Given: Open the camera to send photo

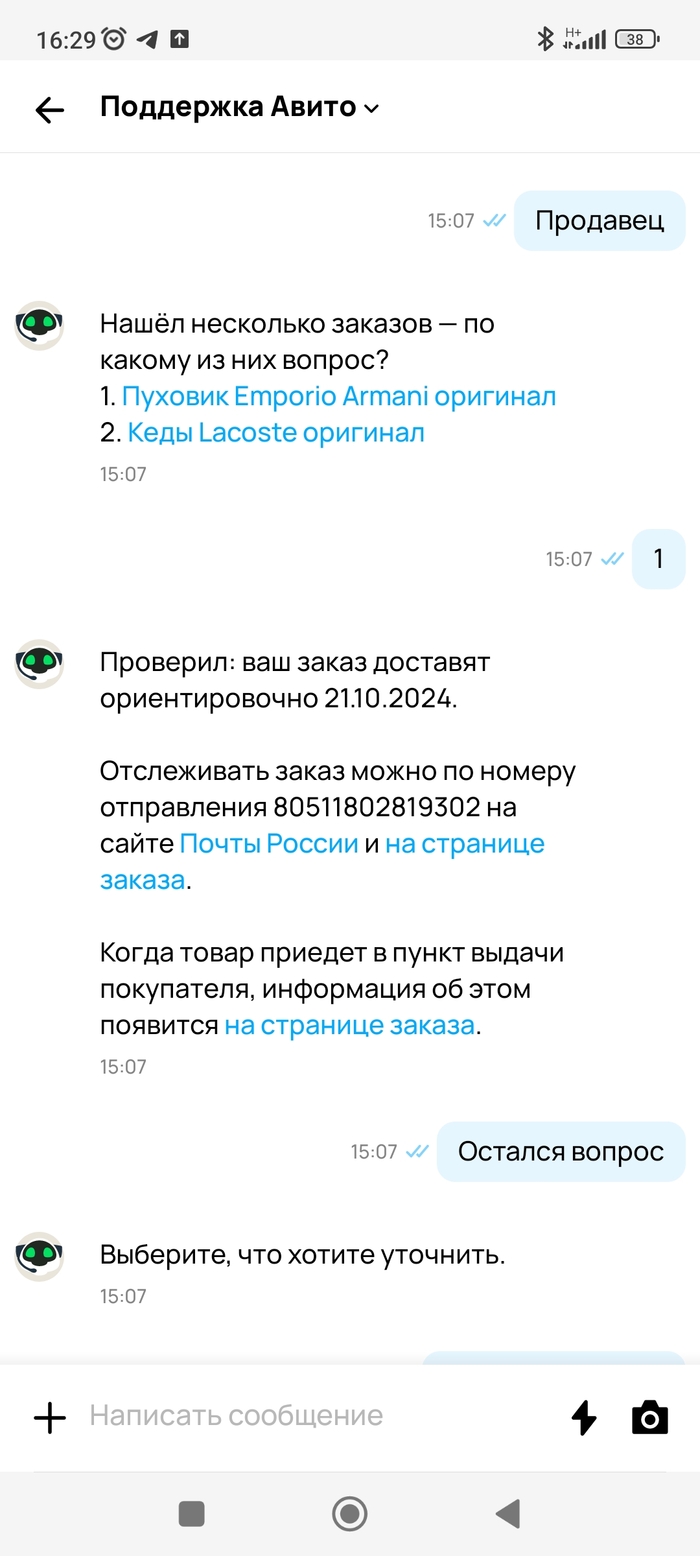Looking at the screenshot, I should [x=649, y=1417].
